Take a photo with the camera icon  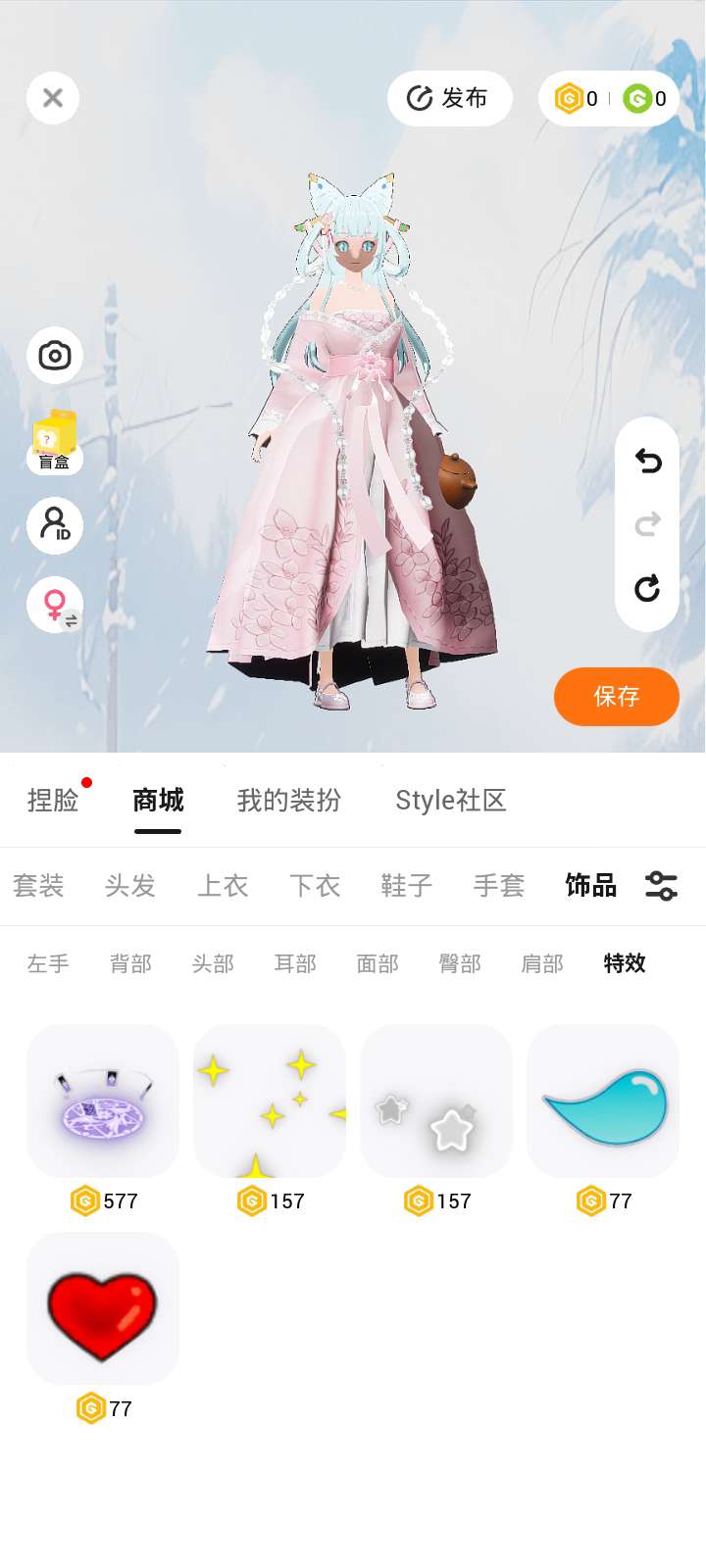coord(55,355)
